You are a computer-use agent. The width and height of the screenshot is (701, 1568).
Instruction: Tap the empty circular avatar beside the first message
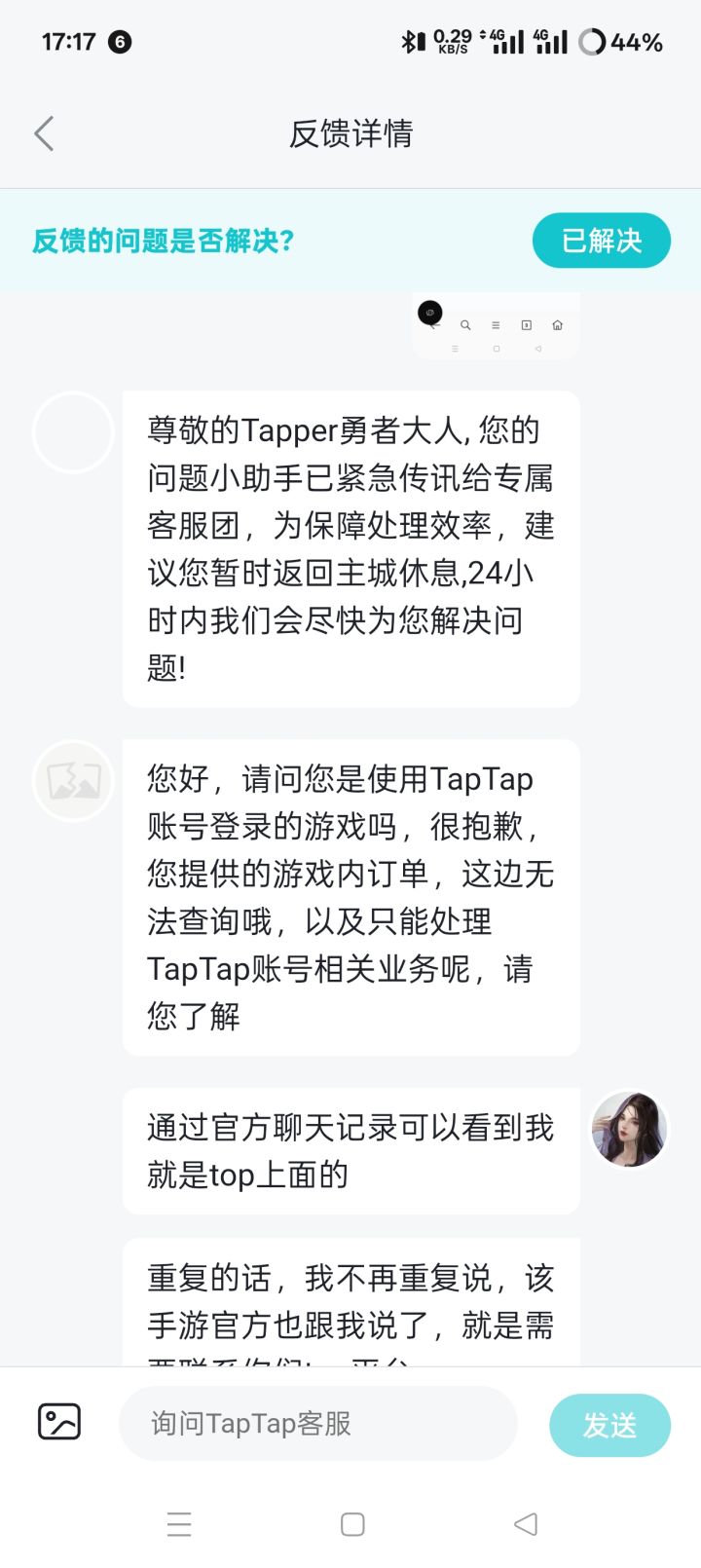(73, 432)
